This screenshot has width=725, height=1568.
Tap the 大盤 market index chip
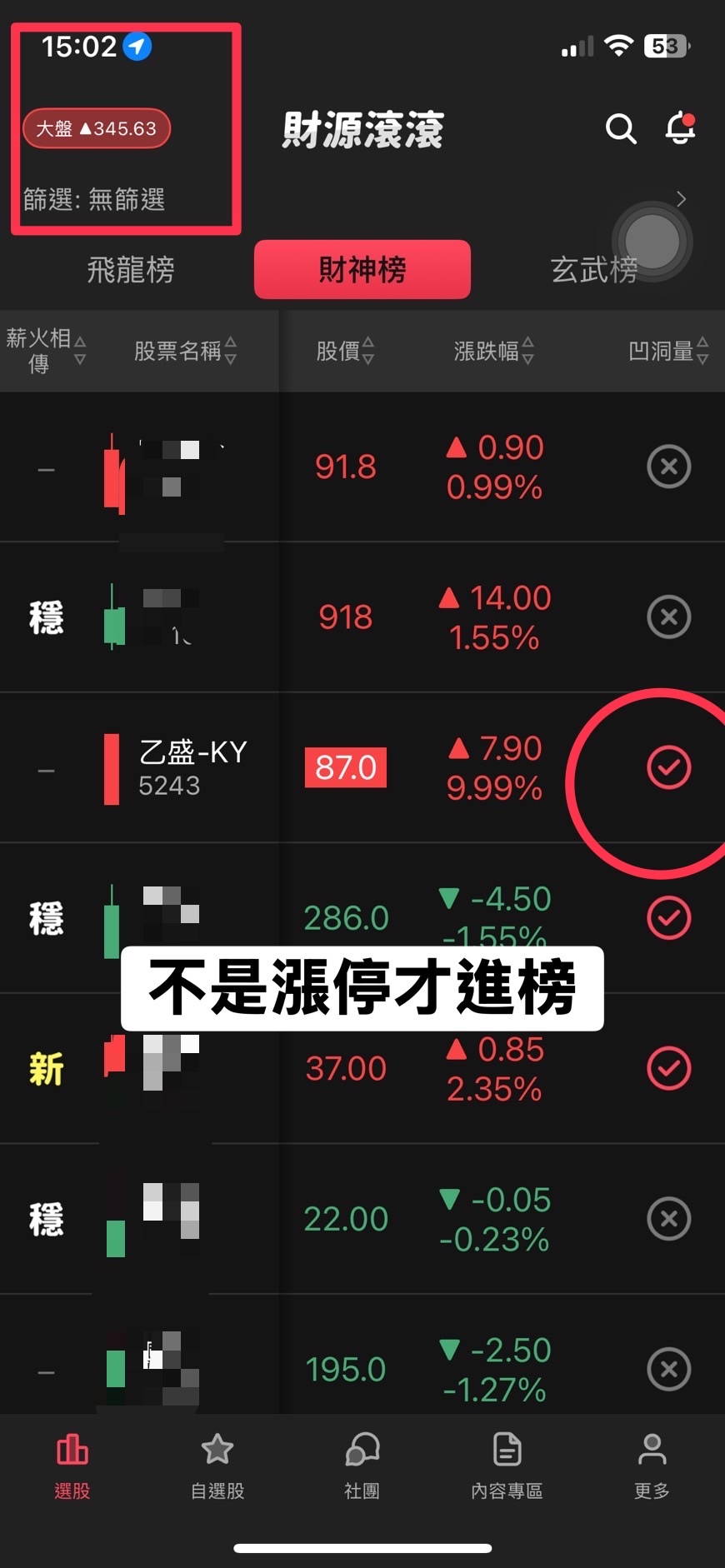point(97,128)
